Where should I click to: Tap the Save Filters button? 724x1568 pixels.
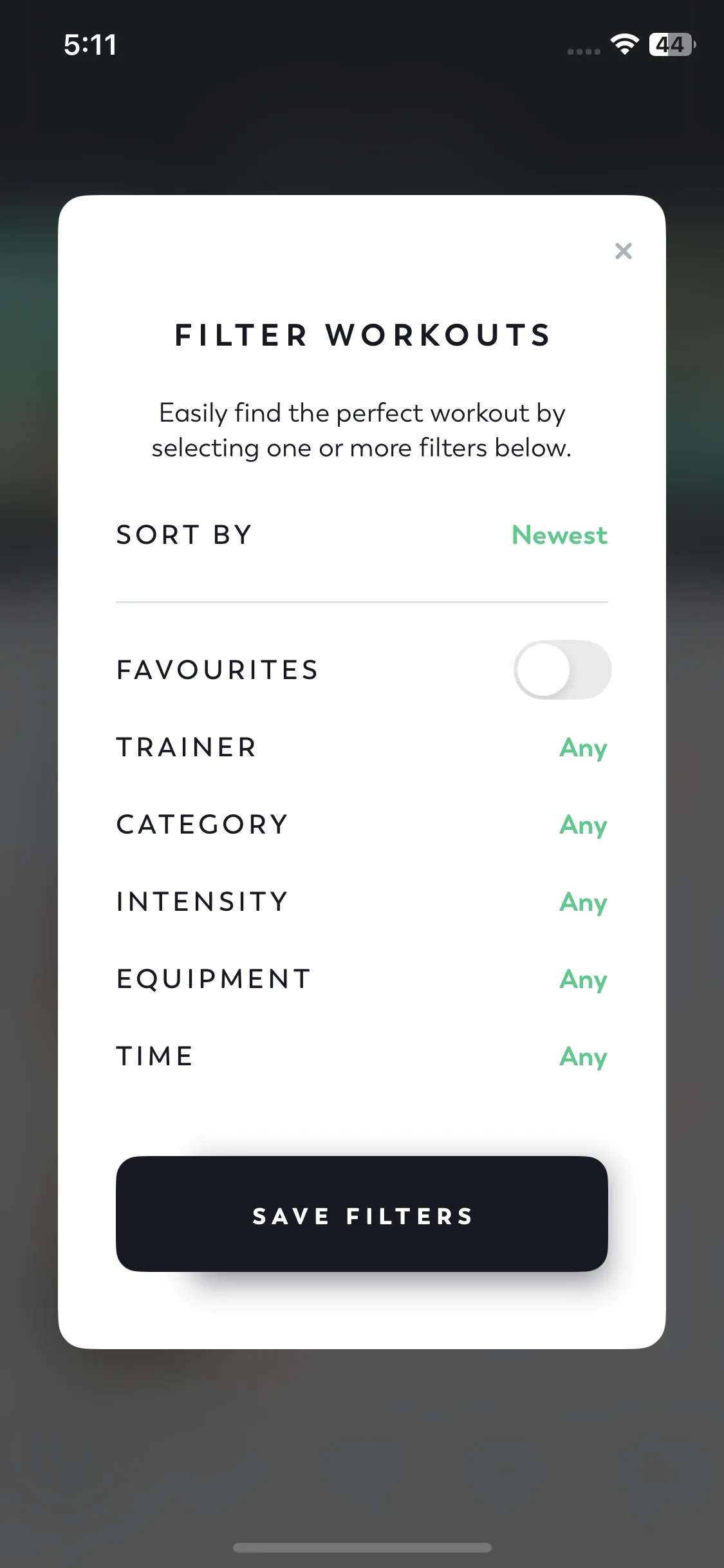point(362,1214)
